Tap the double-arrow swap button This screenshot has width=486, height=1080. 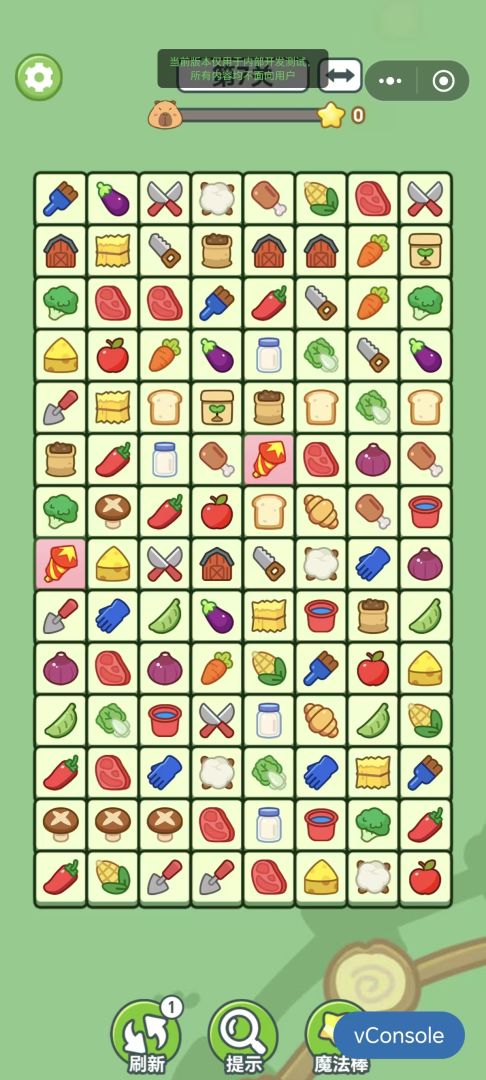click(x=340, y=75)
